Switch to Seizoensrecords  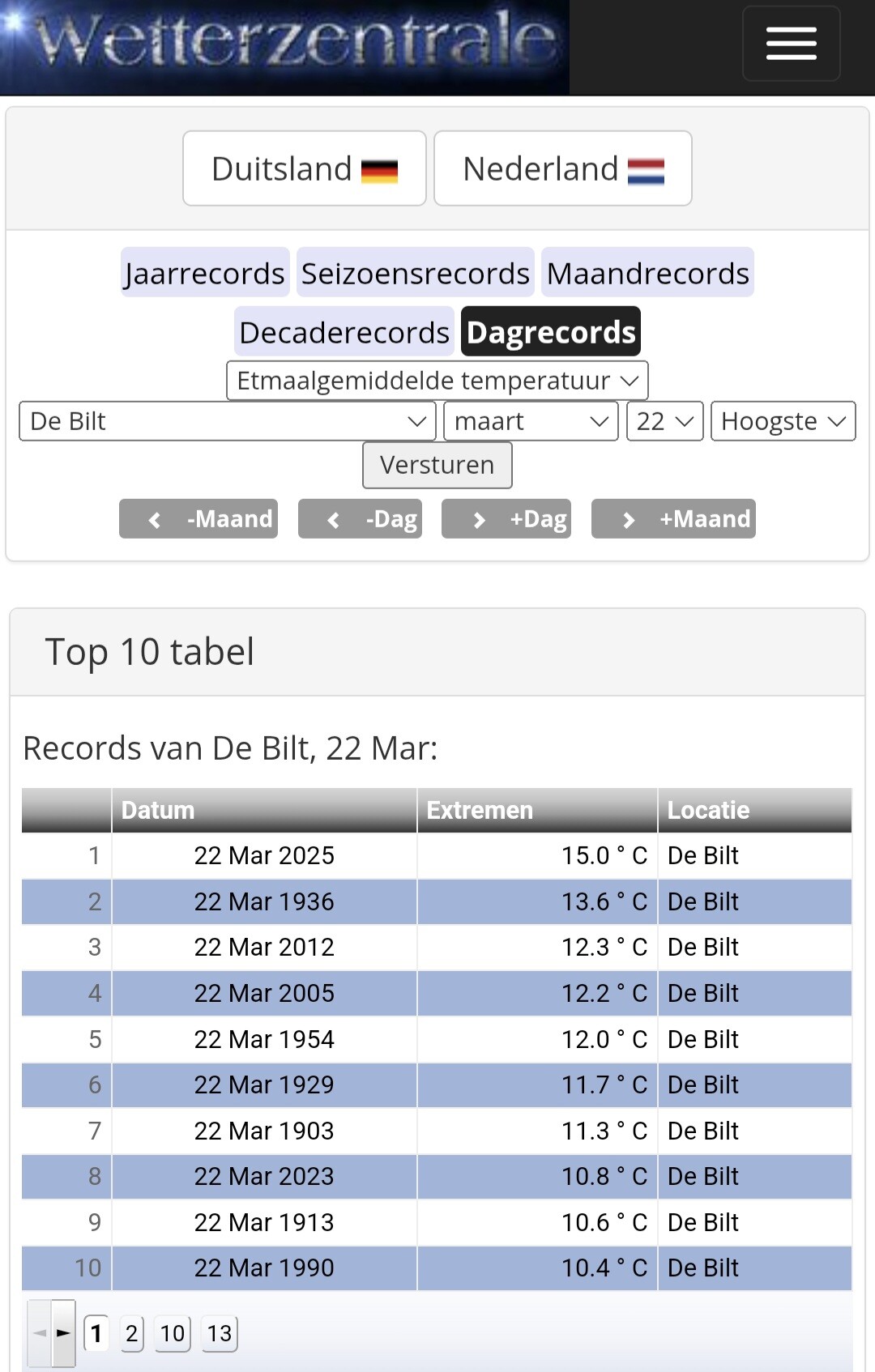coord(416,273)
